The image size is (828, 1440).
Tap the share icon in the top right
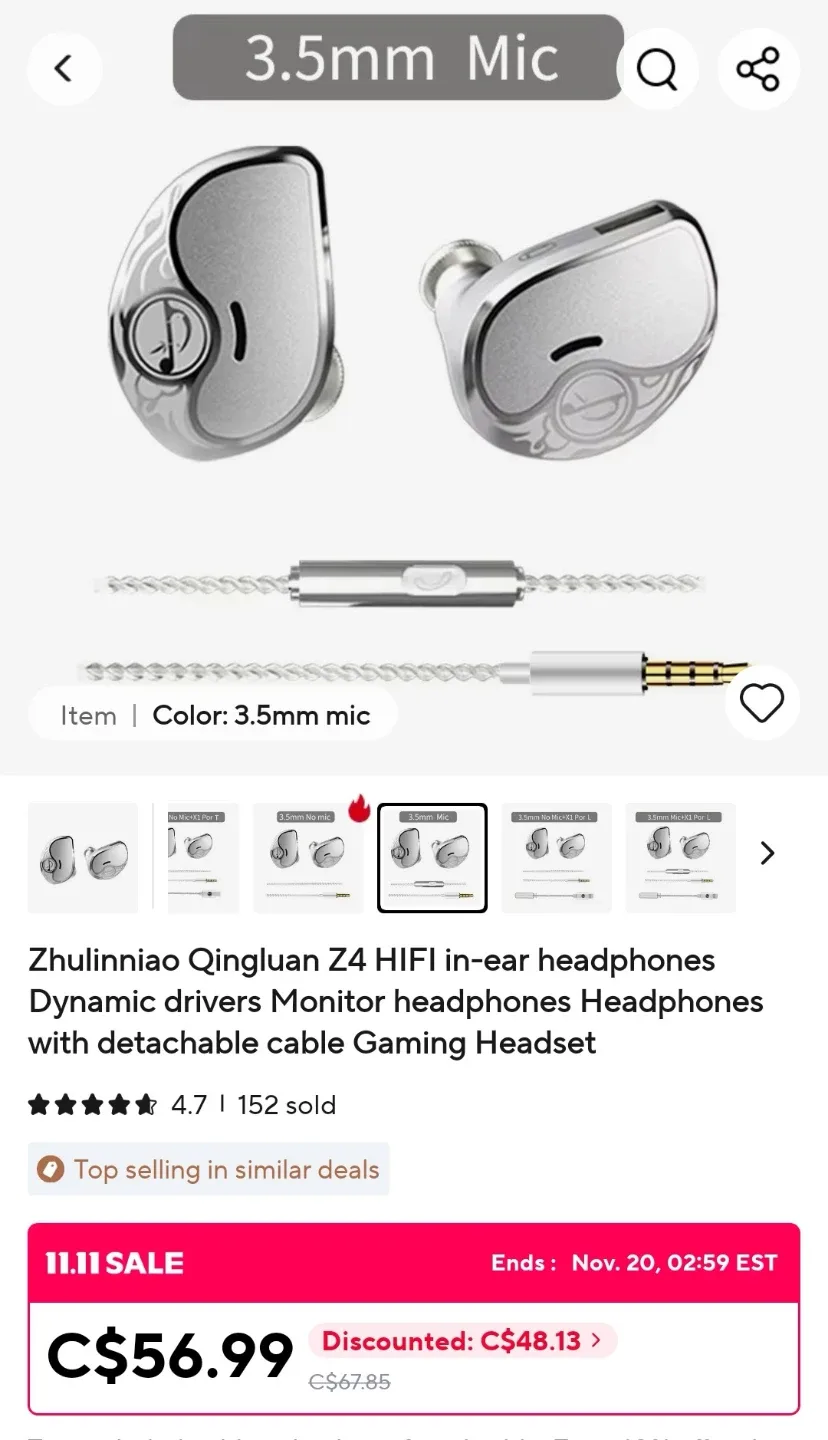(759, 68)
